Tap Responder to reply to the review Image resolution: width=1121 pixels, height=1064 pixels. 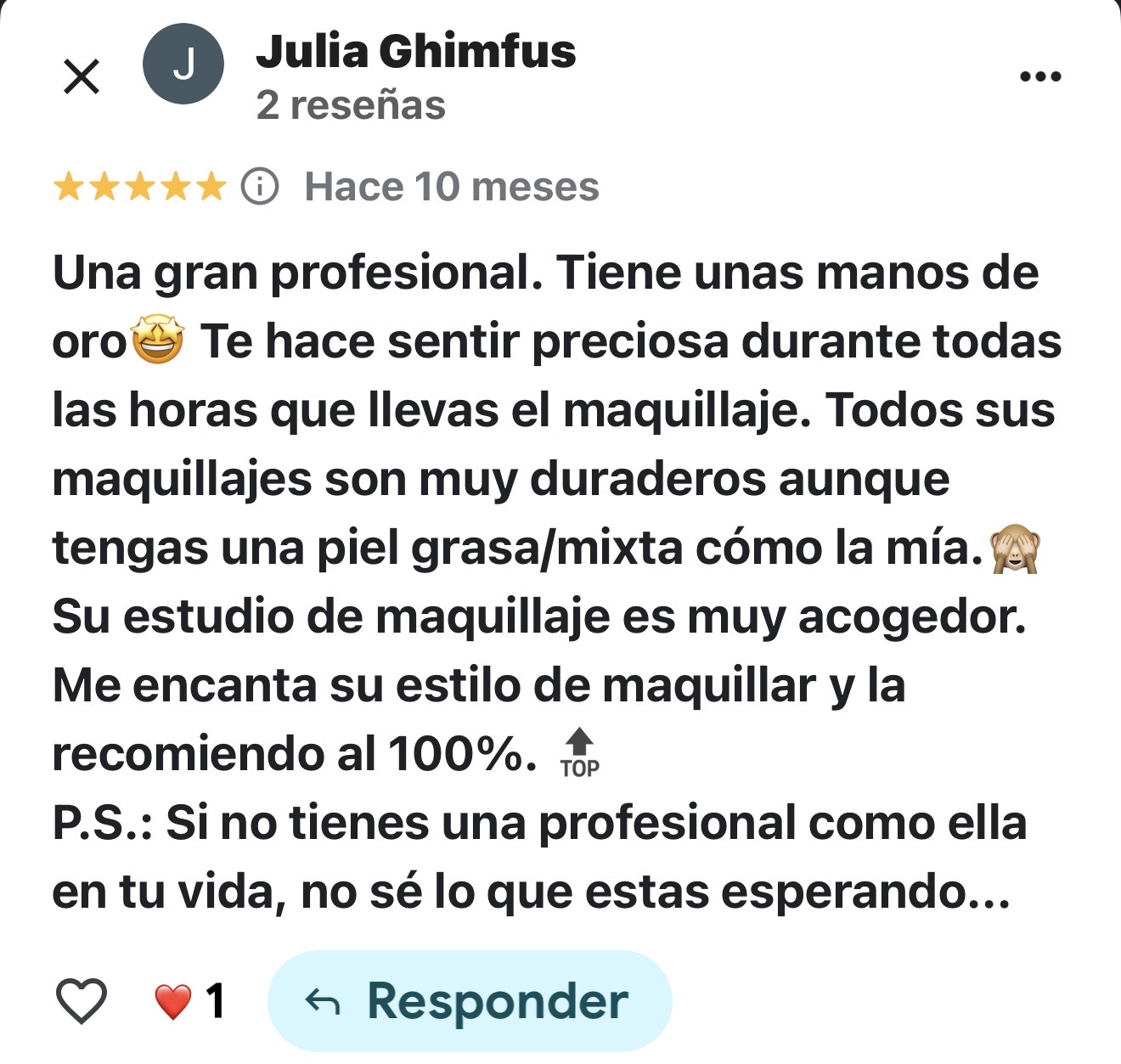(470, 1001)
